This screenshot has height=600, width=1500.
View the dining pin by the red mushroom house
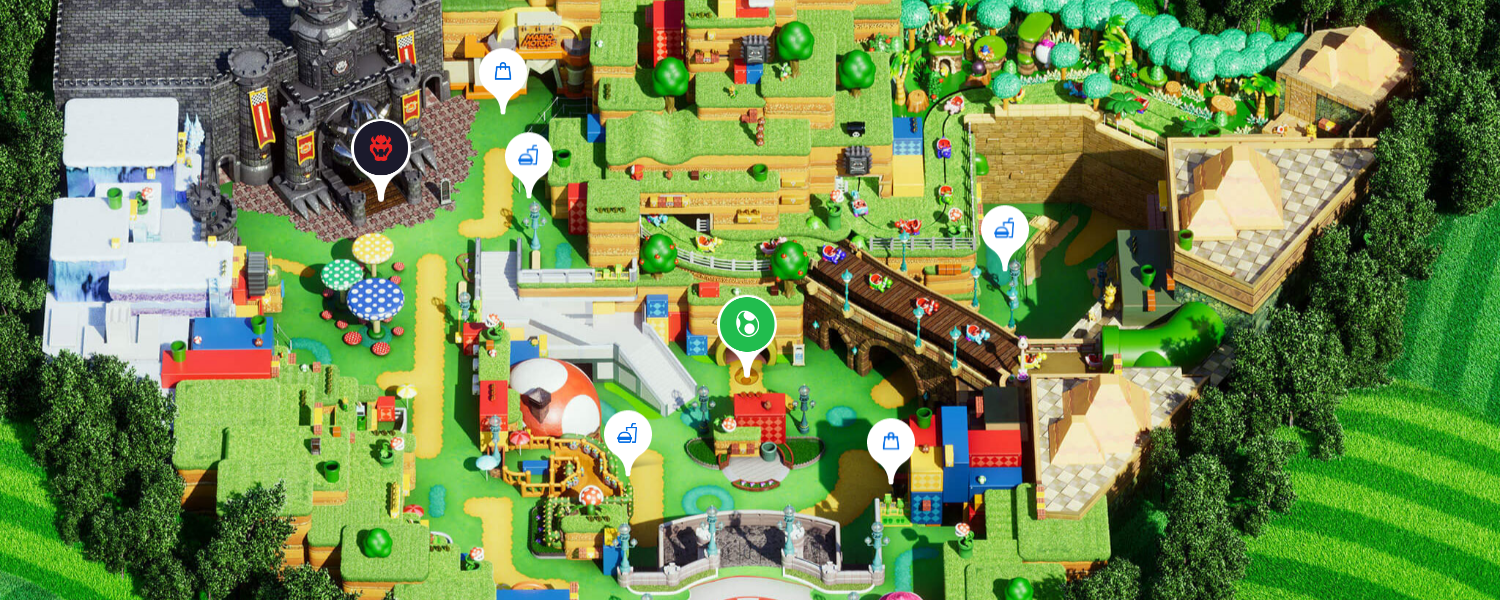pyautogui.click(x=628, y=434)
